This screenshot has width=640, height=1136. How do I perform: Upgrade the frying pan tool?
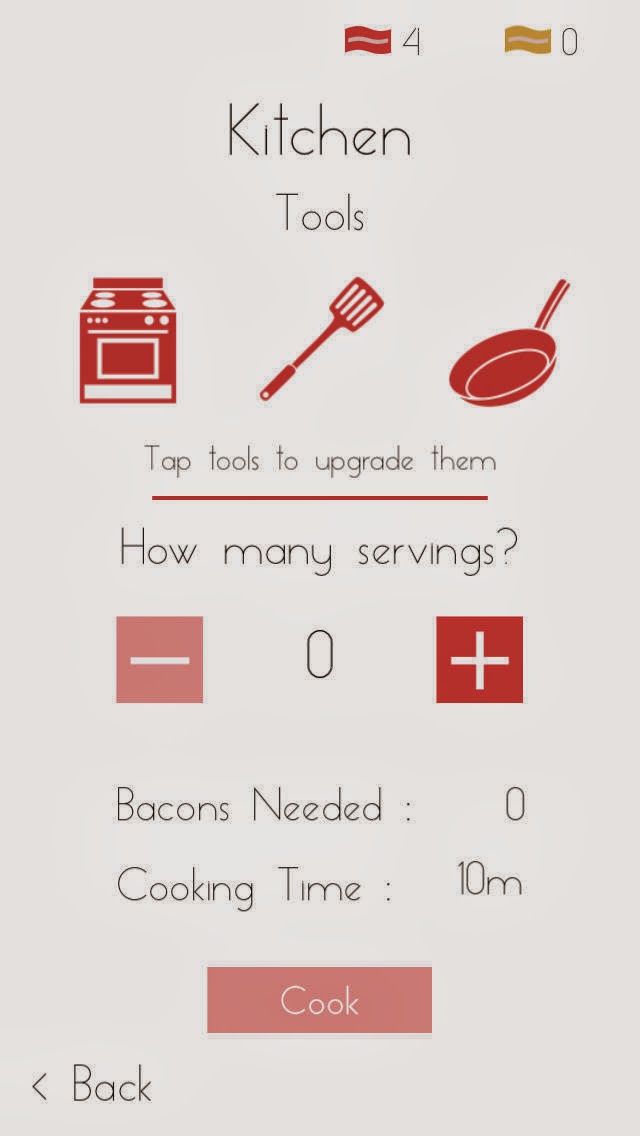pyautogui.click(x=510, y=342)
